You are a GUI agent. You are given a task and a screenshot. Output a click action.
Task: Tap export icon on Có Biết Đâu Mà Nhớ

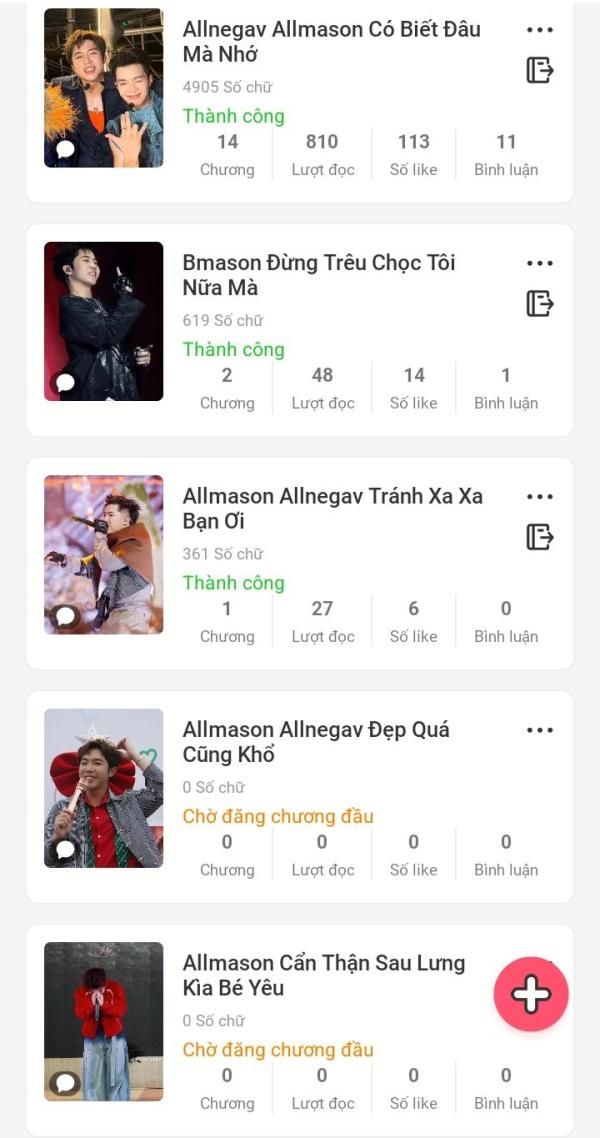539,70
